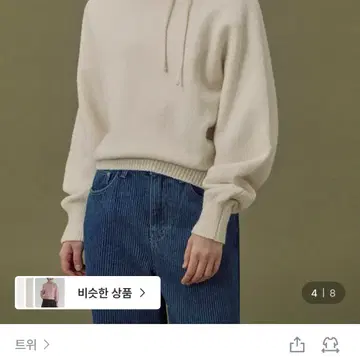Open the 비슷한 상품 similar products banner

[x=88, y=293]
